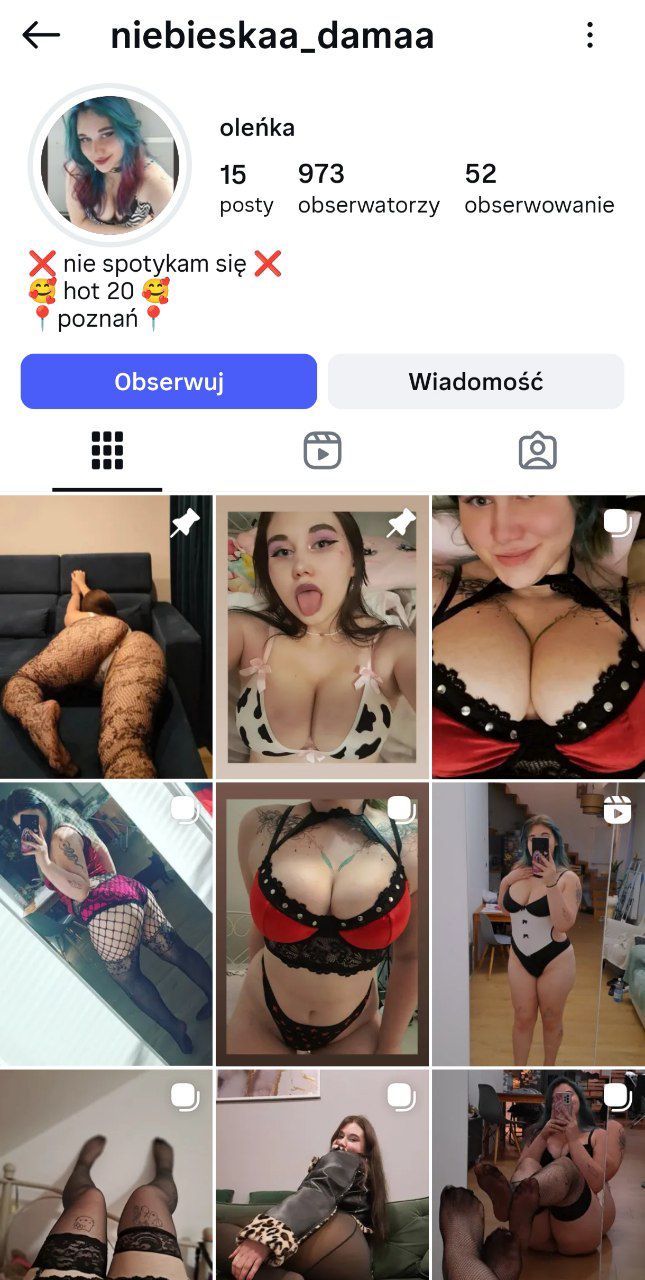Open the first pinned post on the sofa

[106, 637]
